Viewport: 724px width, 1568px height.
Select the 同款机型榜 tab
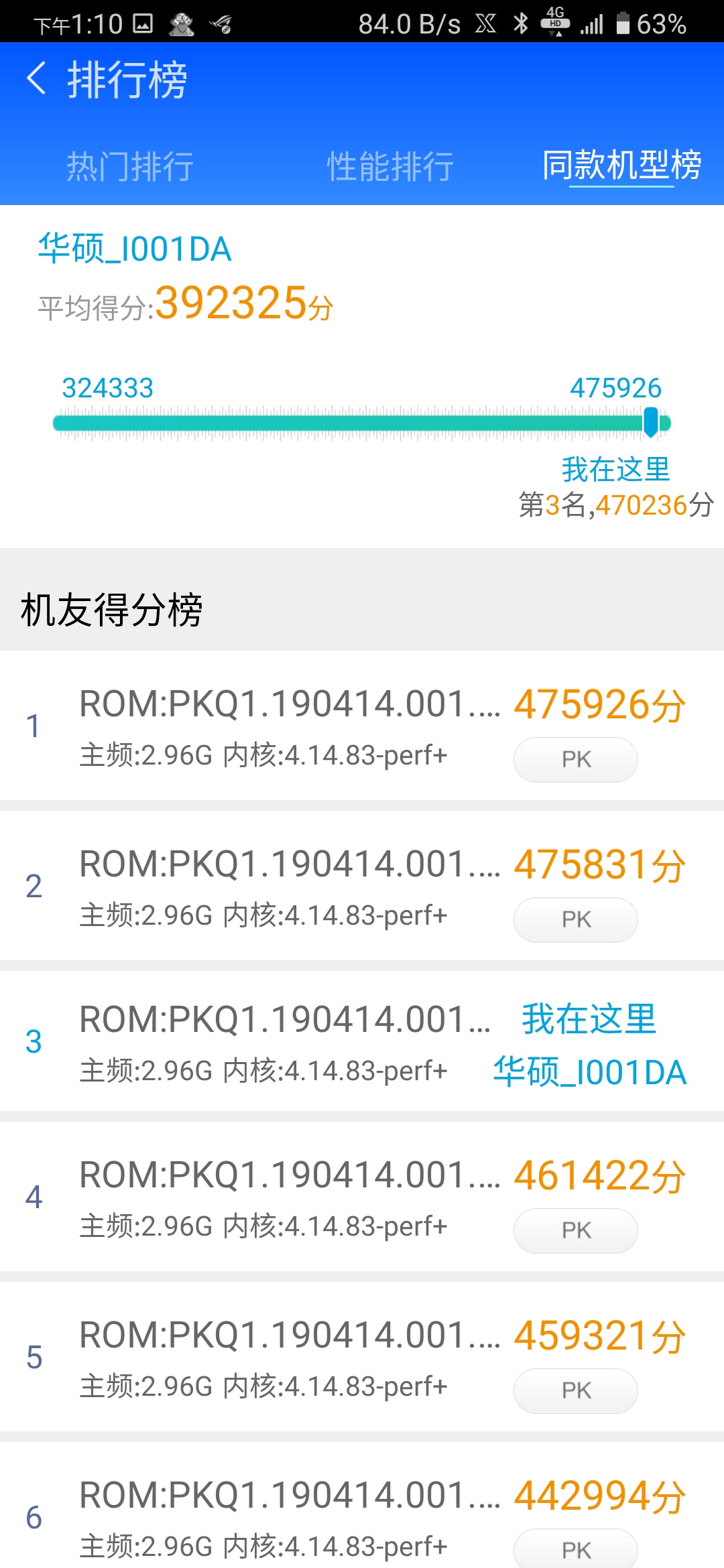[x=621, y=165]
